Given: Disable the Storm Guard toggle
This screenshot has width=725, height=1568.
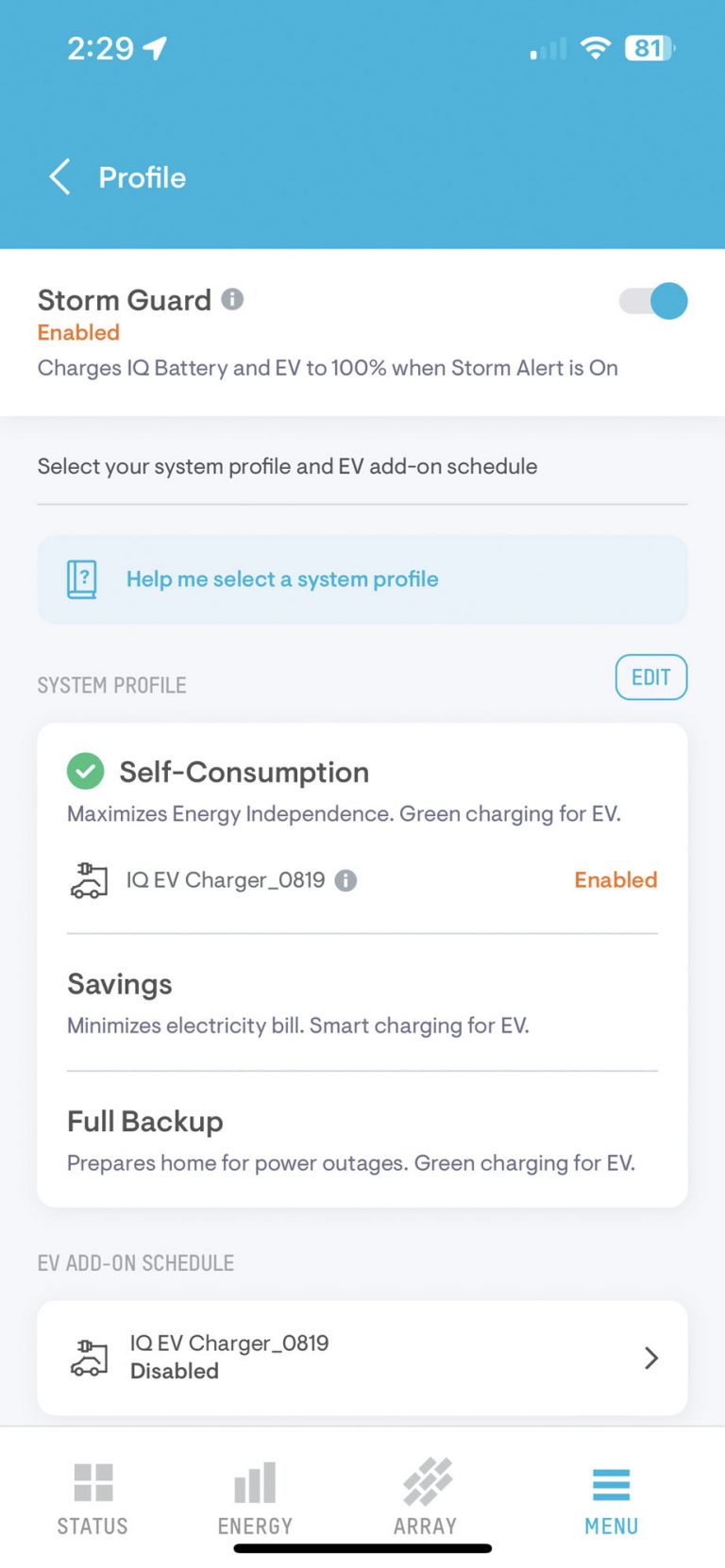Looking at the screenshot, I should click(651, 301).
